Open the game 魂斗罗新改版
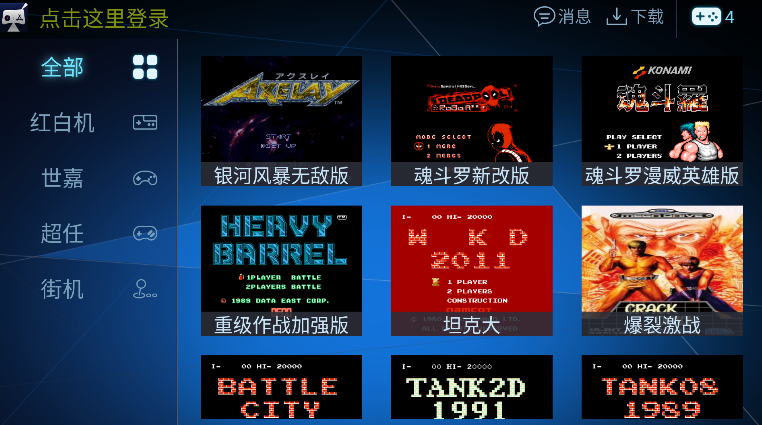The image size is (762, 425). [471, 121]
